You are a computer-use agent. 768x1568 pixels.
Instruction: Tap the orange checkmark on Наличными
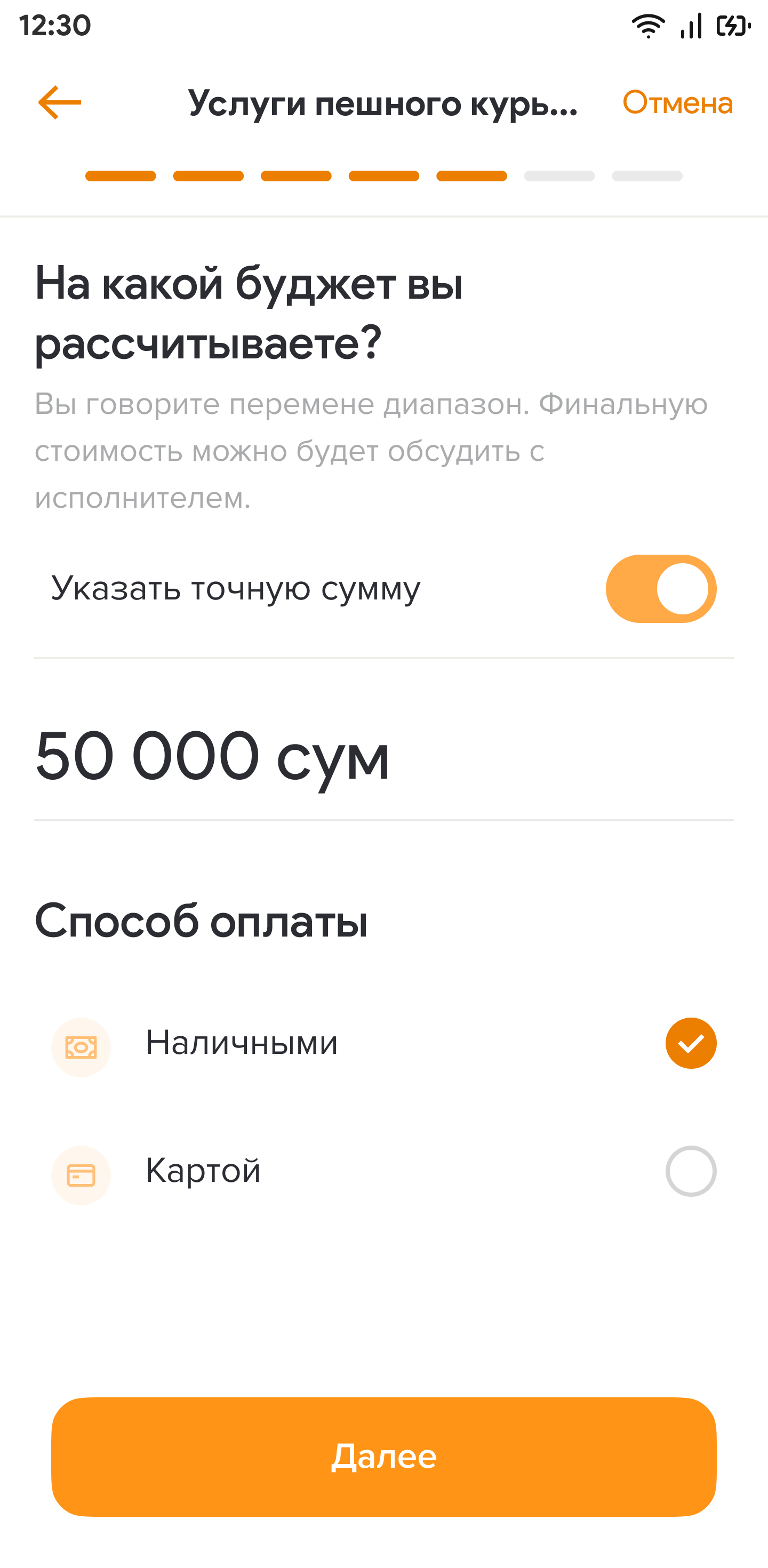(691, 1042)
